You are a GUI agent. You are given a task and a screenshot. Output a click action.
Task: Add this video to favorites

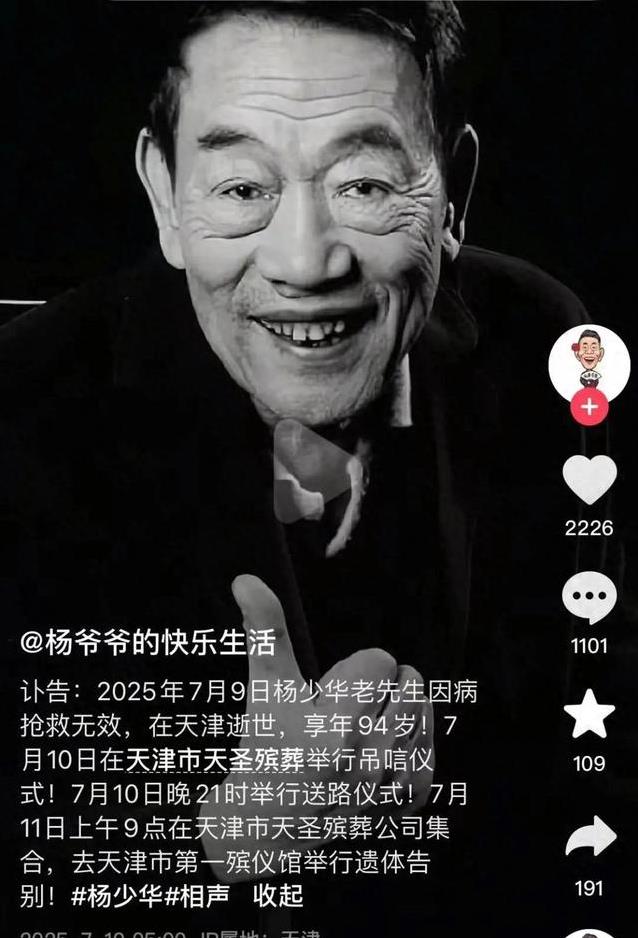coord(589,714)
